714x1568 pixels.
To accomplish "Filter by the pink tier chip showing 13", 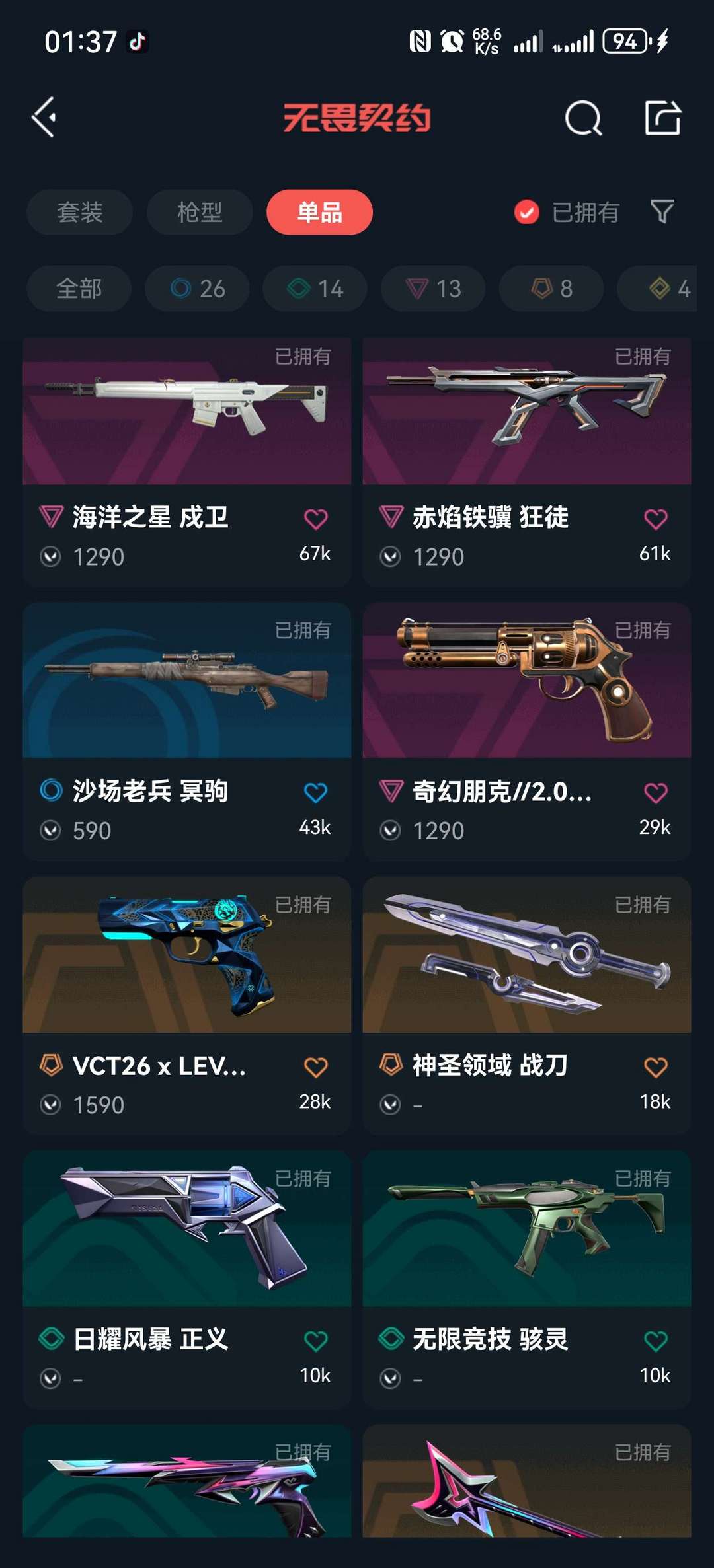I will click(x=433, y=289).
